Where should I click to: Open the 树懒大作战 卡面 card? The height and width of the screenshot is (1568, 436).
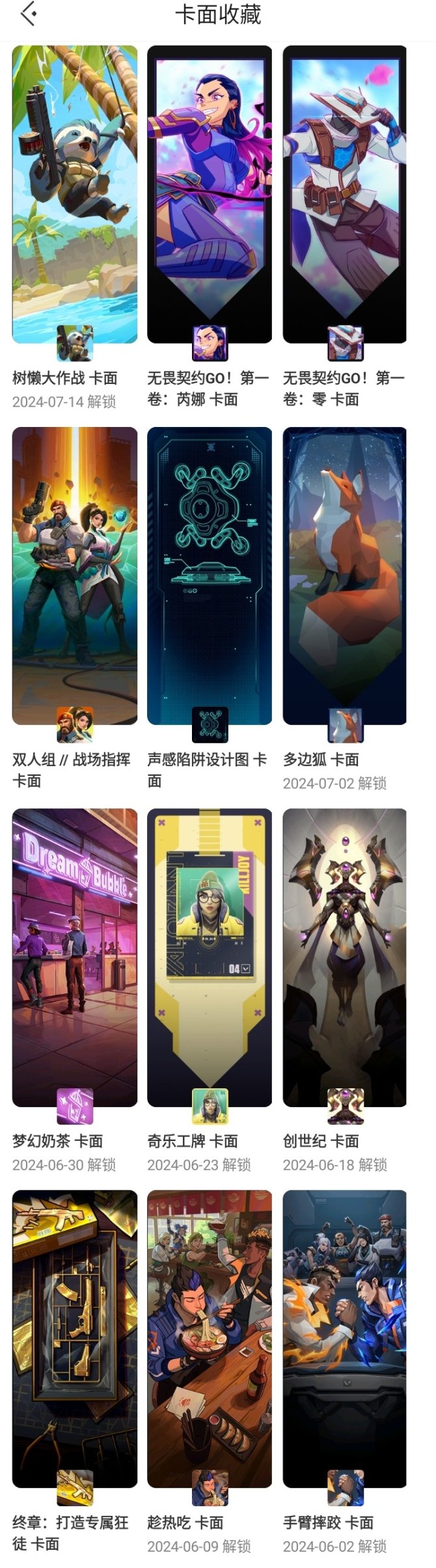[74, 194]
